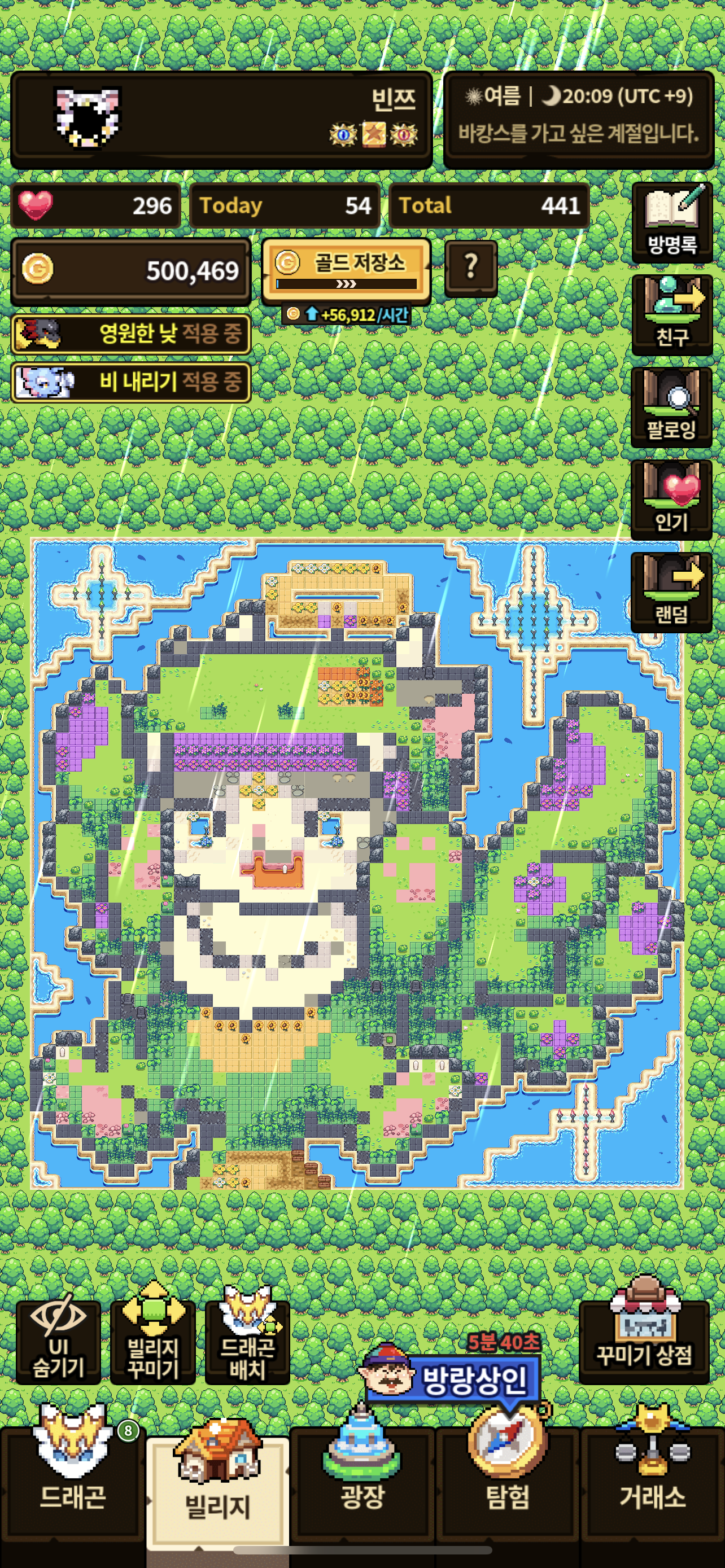This screenshot has height=1568, width=725.
Task: Switch to the 광장 tab
Action: pyautogui.click(x=362, y=1479)
